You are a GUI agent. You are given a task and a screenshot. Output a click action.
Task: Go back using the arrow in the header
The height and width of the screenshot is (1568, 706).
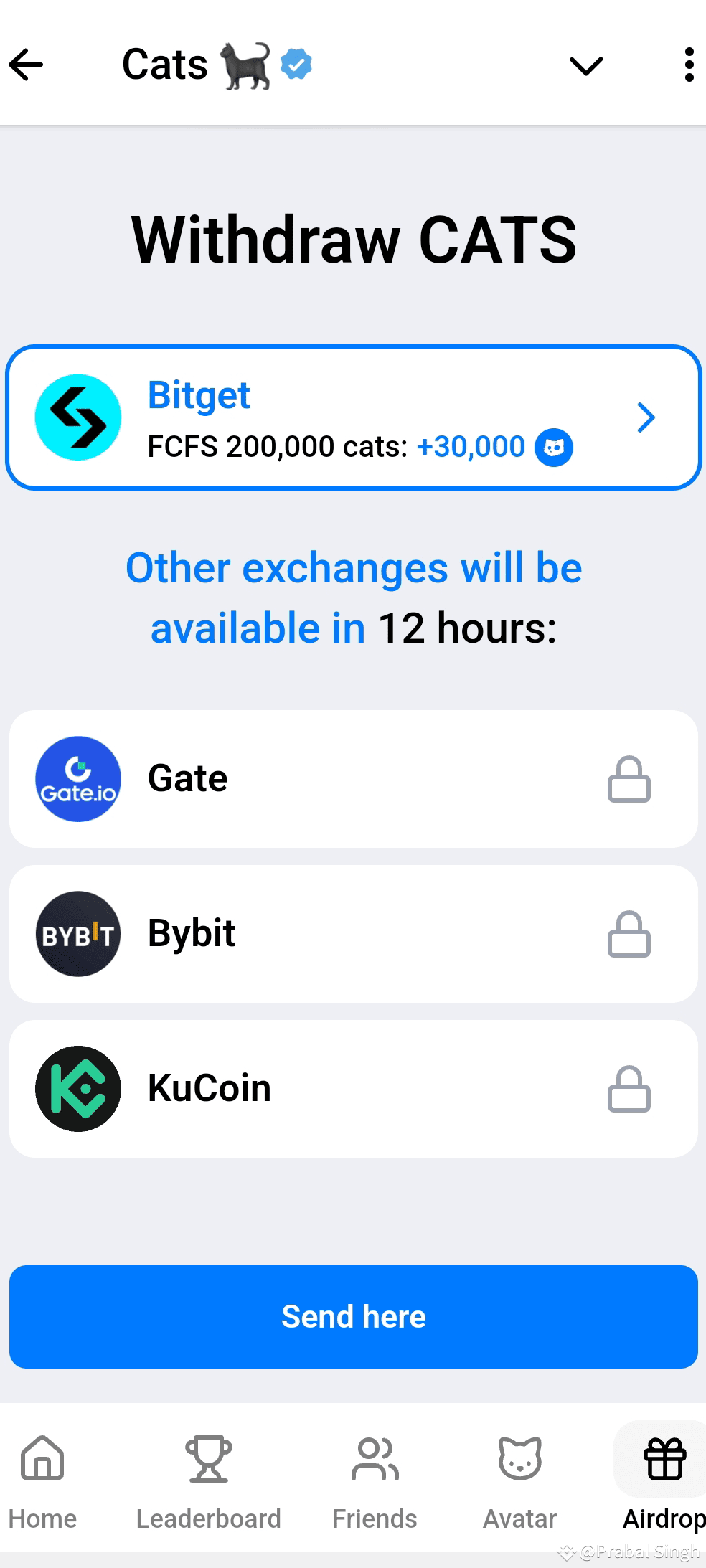pyautogui.click(x=27, y=65)
